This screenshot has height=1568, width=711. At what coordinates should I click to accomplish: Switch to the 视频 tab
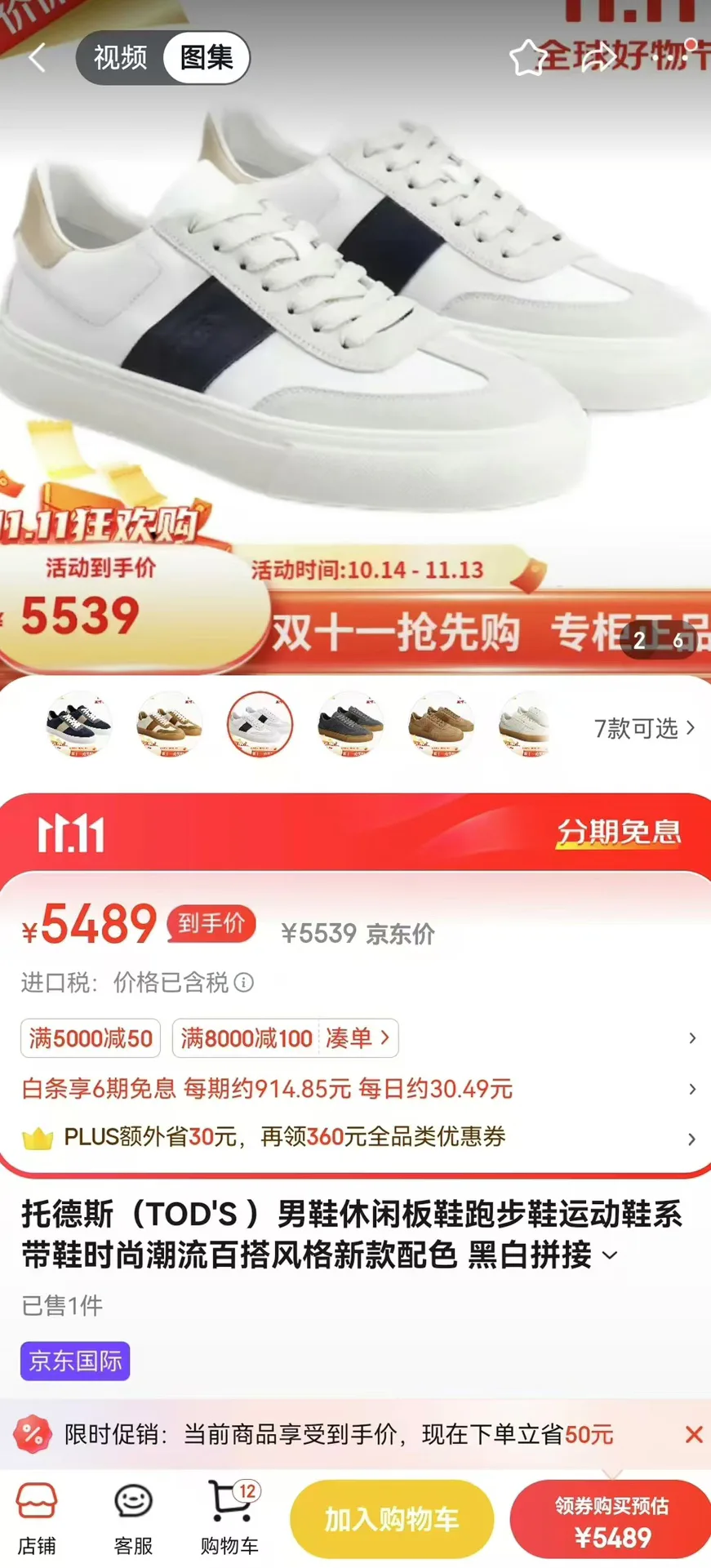pyautogui.click(x=120, y=58)
